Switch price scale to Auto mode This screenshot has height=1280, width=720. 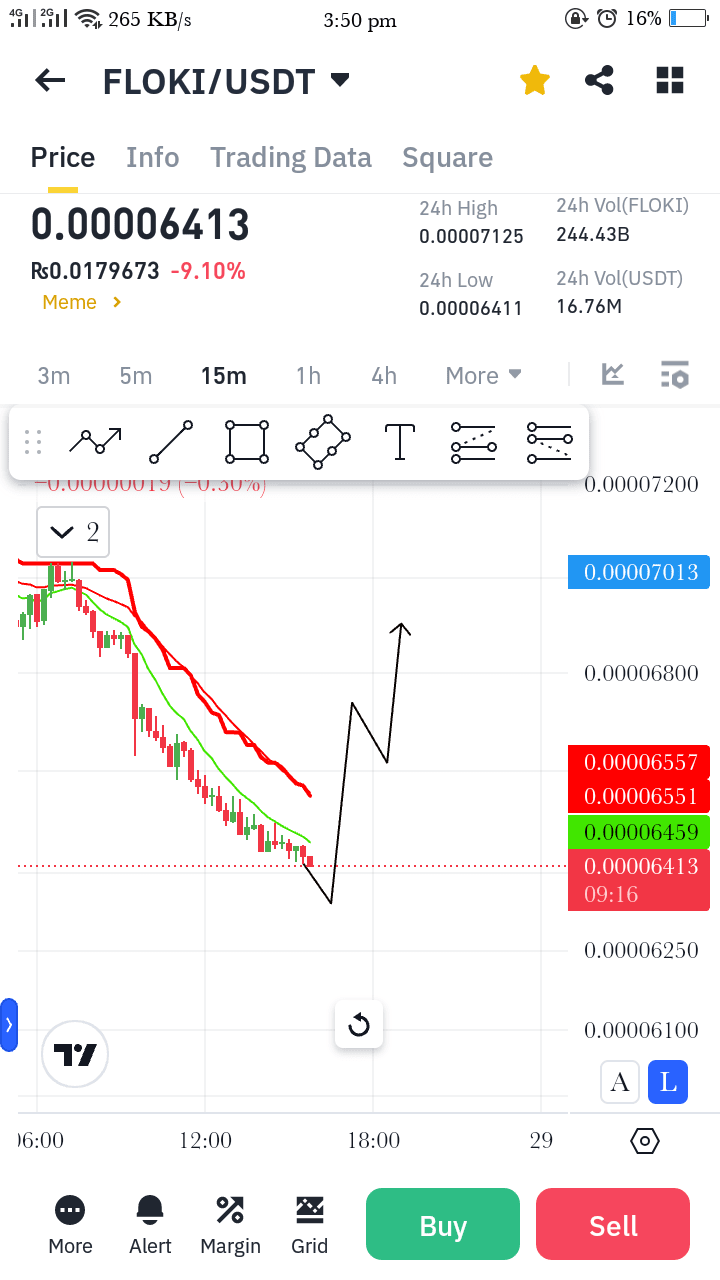619,1082
